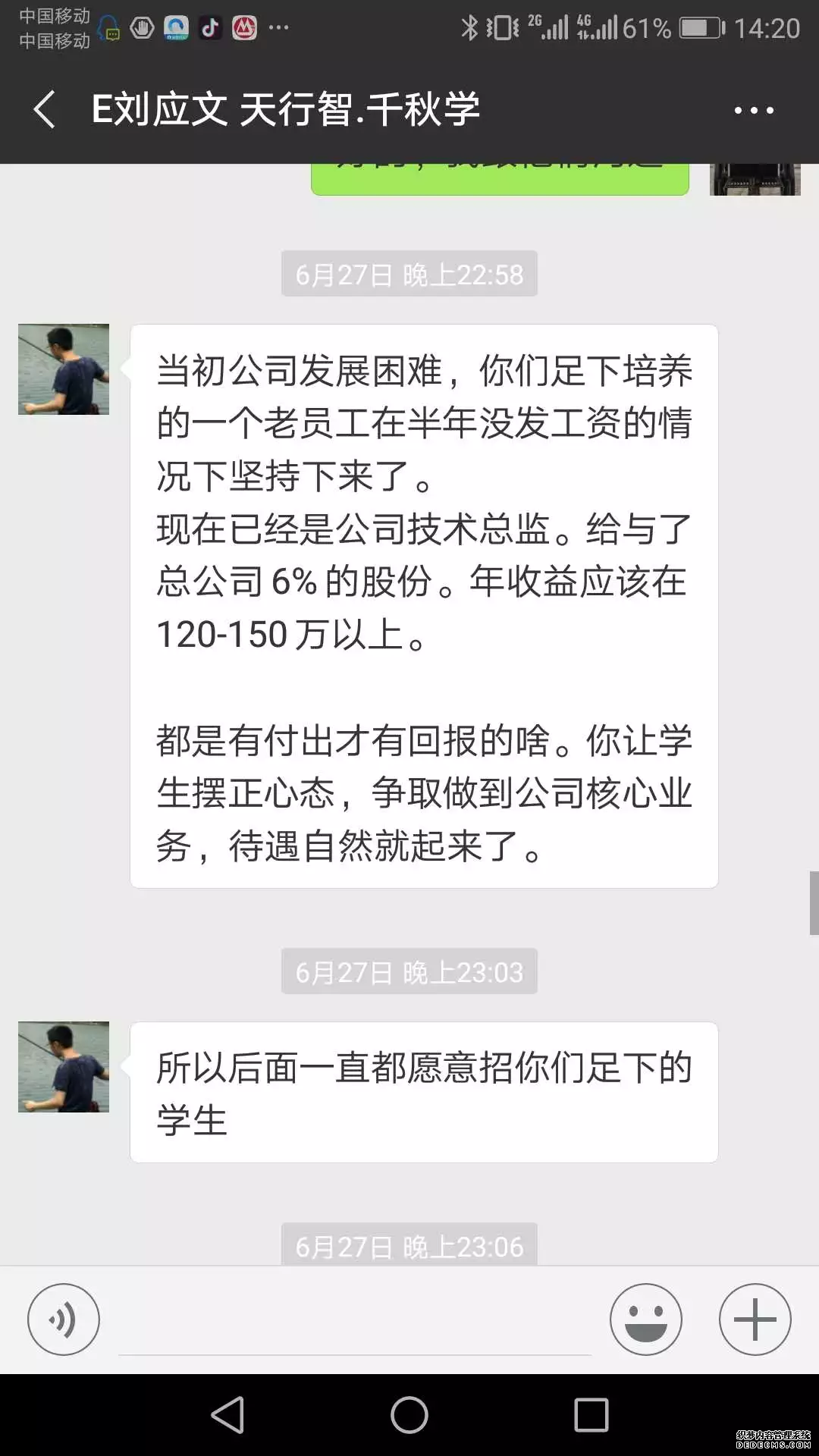Open the emoji sticker panel
819x1456 pixels.
[645, 1319]
